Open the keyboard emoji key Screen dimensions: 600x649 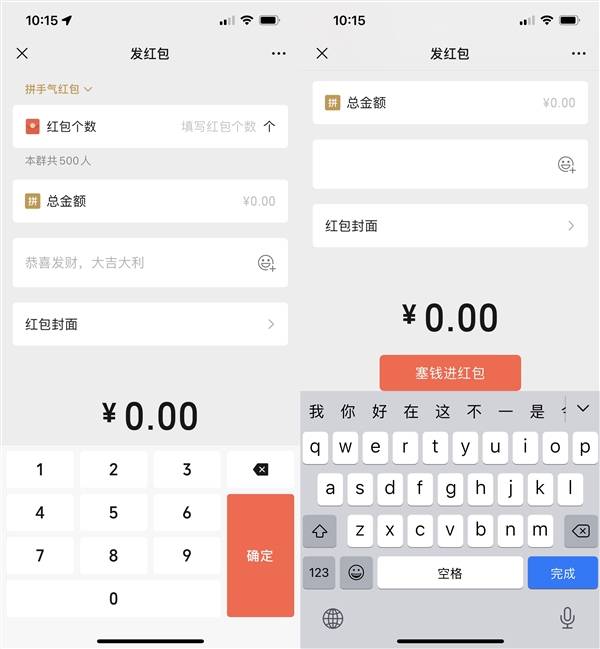(x=356, y=573)
